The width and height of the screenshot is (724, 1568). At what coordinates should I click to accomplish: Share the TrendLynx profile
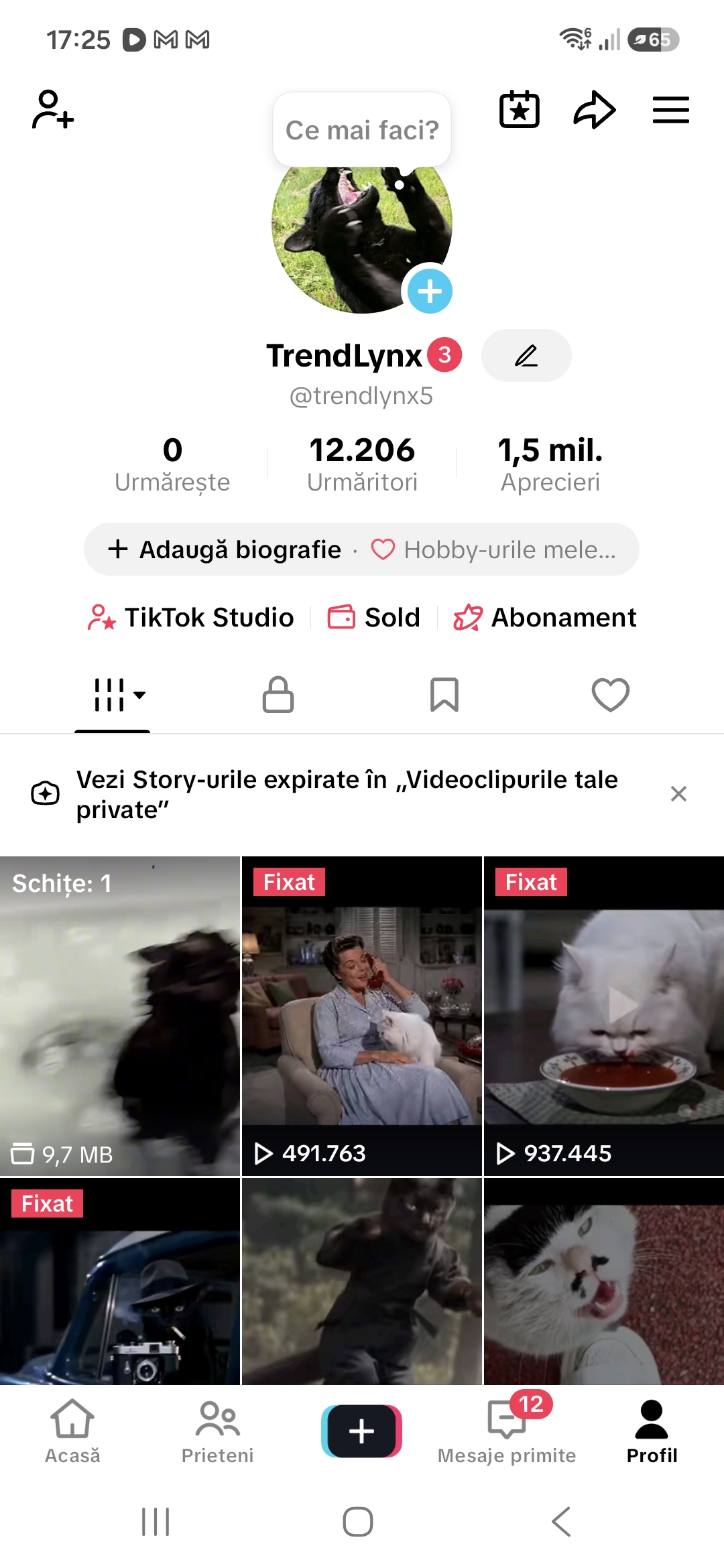[595, 109]
